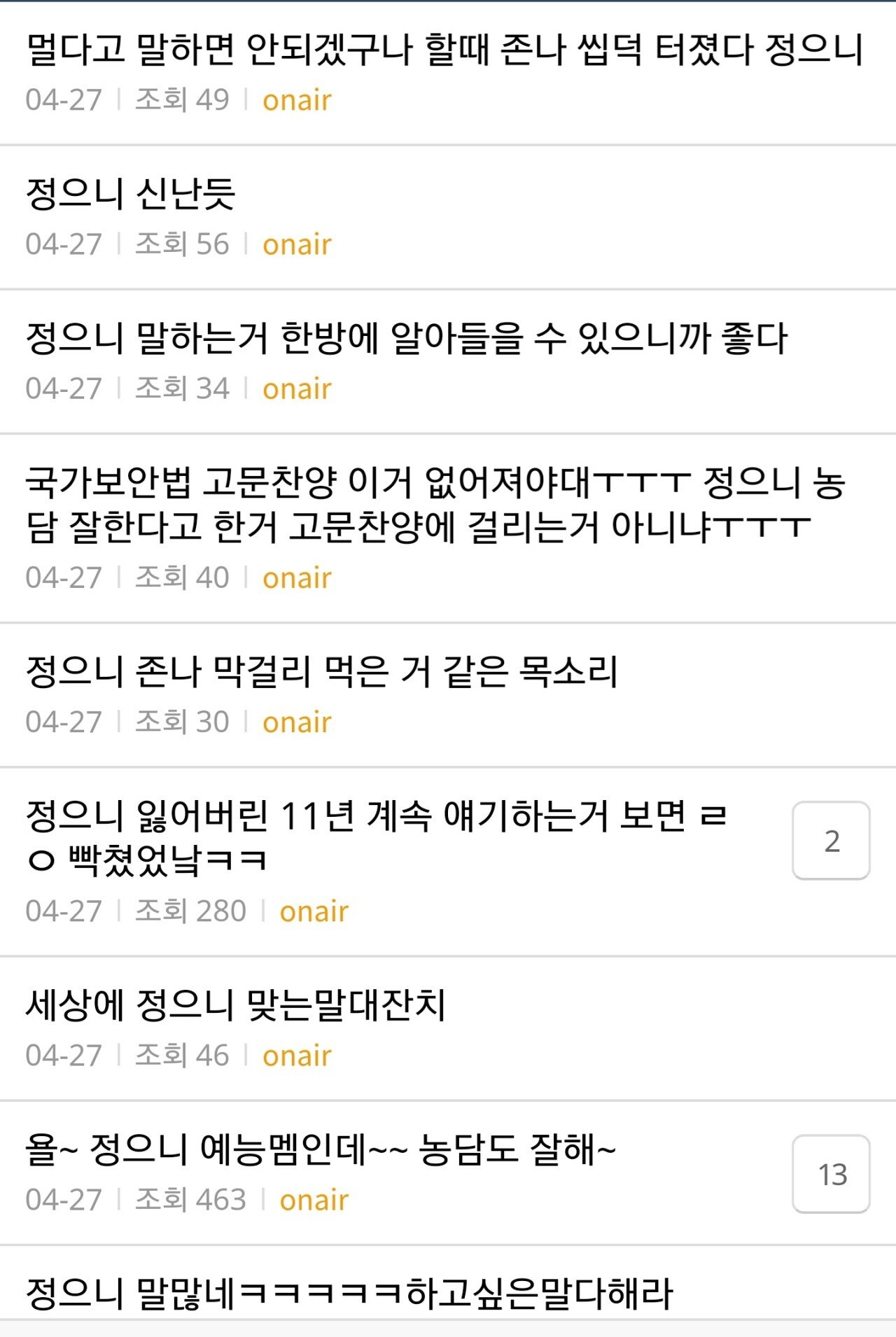Open post 정으니 말많네ㅋㅋㅋㅋㅋ하고싶은말다해라
Screen dimensions: 896x1337
click(x=349, y=1294)
